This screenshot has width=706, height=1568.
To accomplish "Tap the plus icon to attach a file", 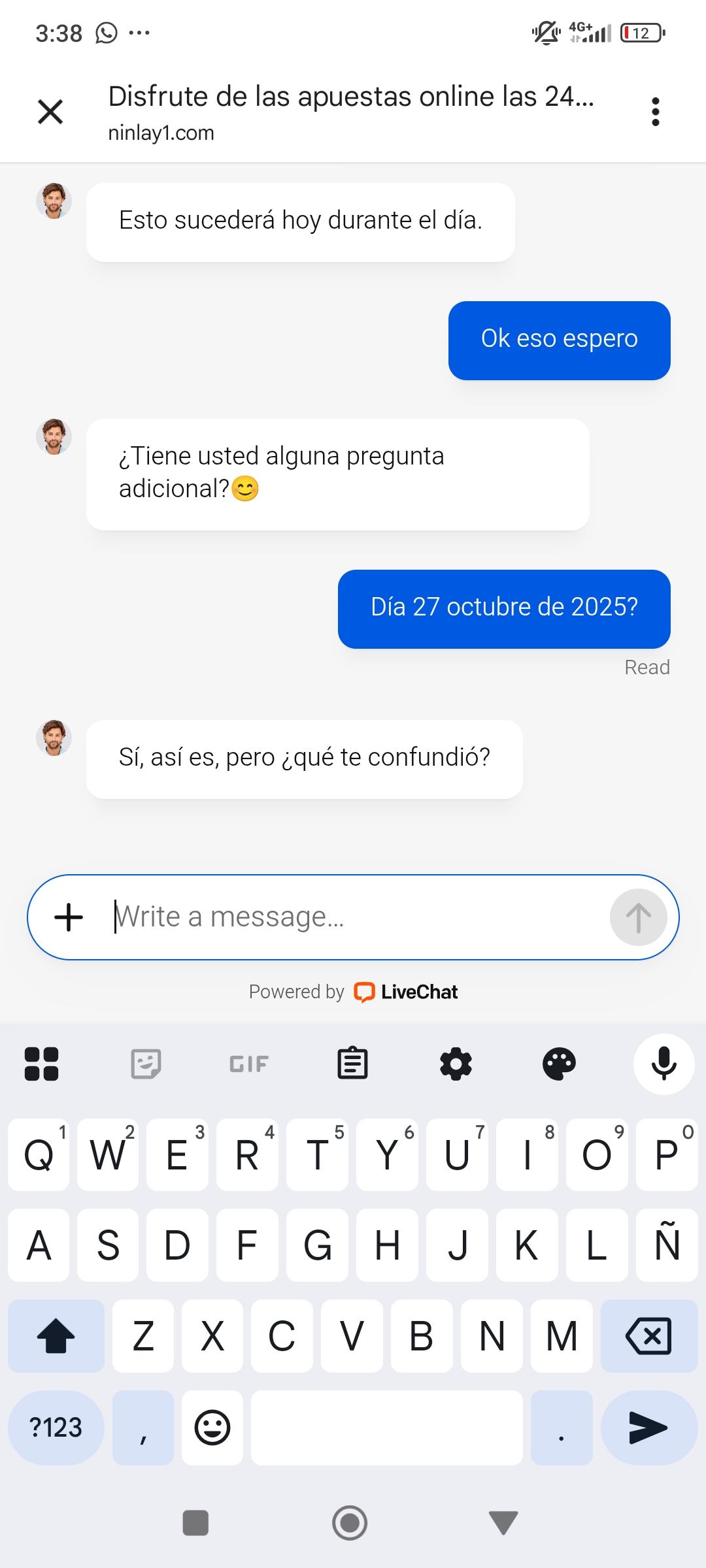I will point(69,917).
